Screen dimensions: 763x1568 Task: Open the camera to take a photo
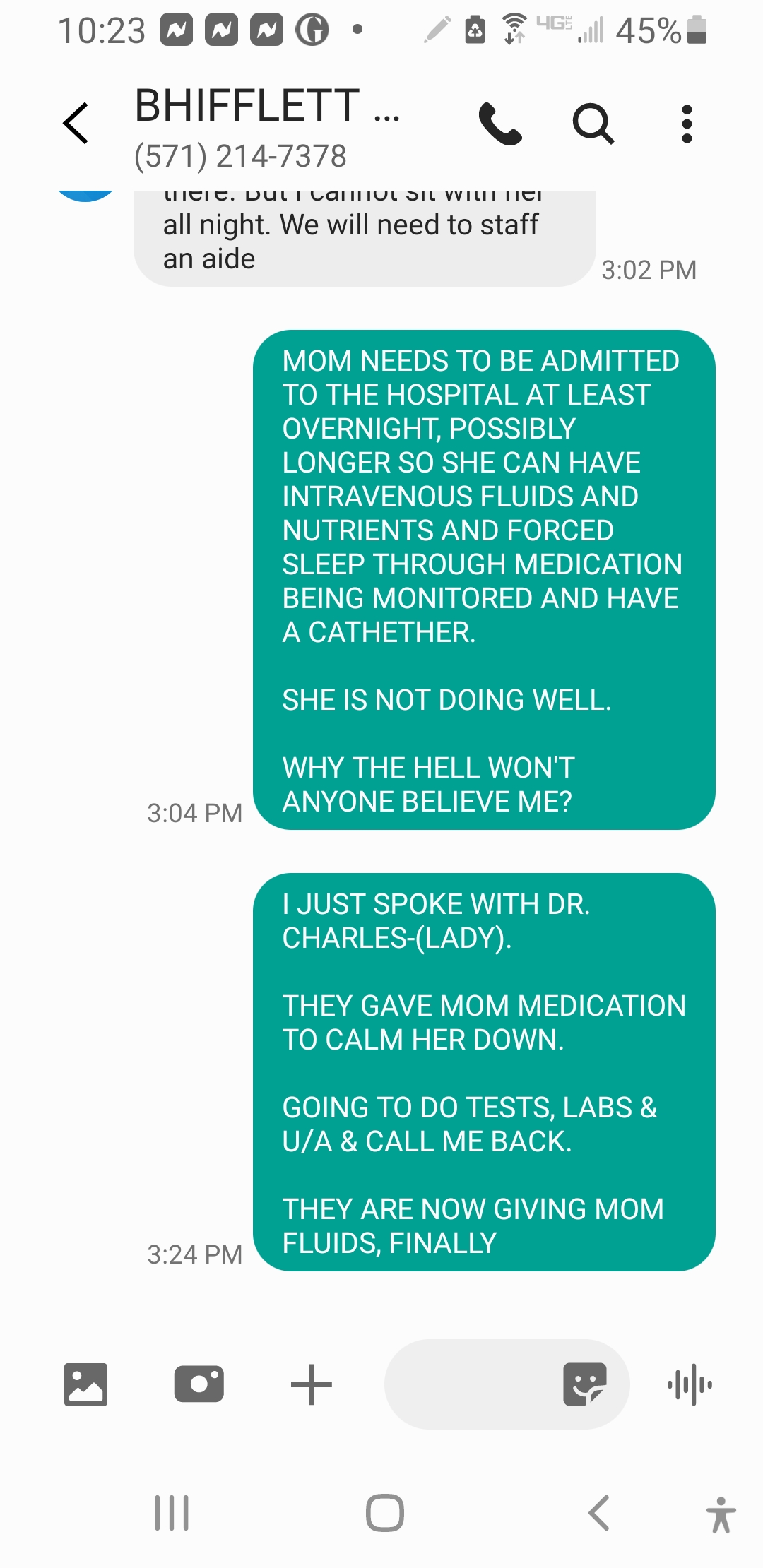(x=199, y=1384)
